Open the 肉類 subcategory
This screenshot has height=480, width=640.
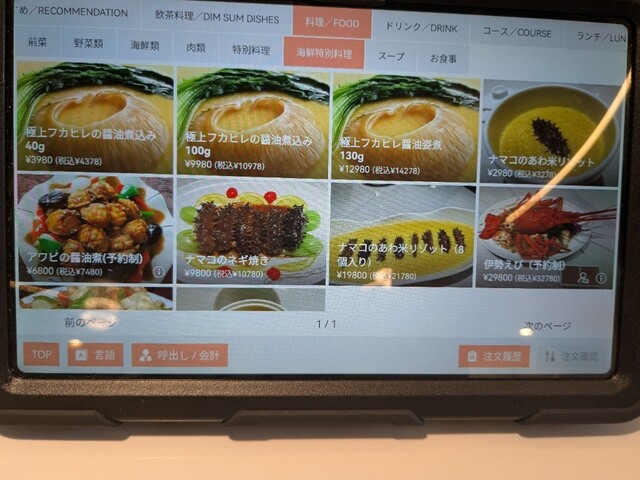(196, 47)
